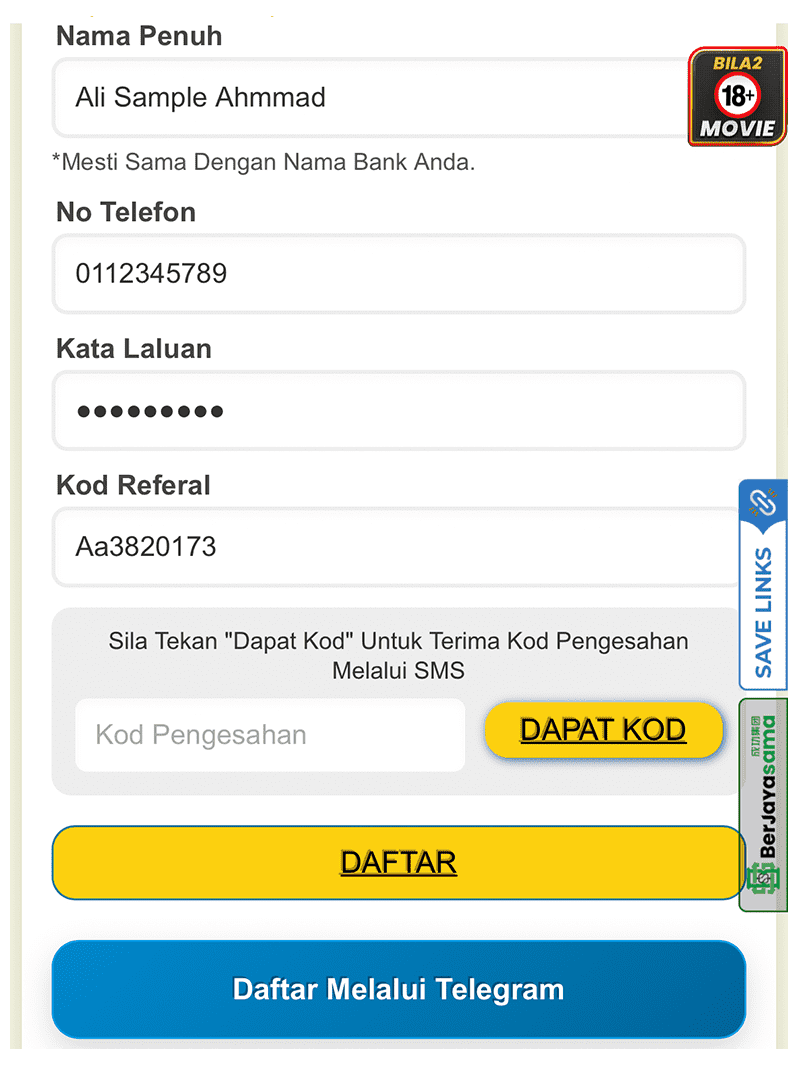
Task: Open the Bila2 18+ Movie badge
Action: tap(737, 97)
